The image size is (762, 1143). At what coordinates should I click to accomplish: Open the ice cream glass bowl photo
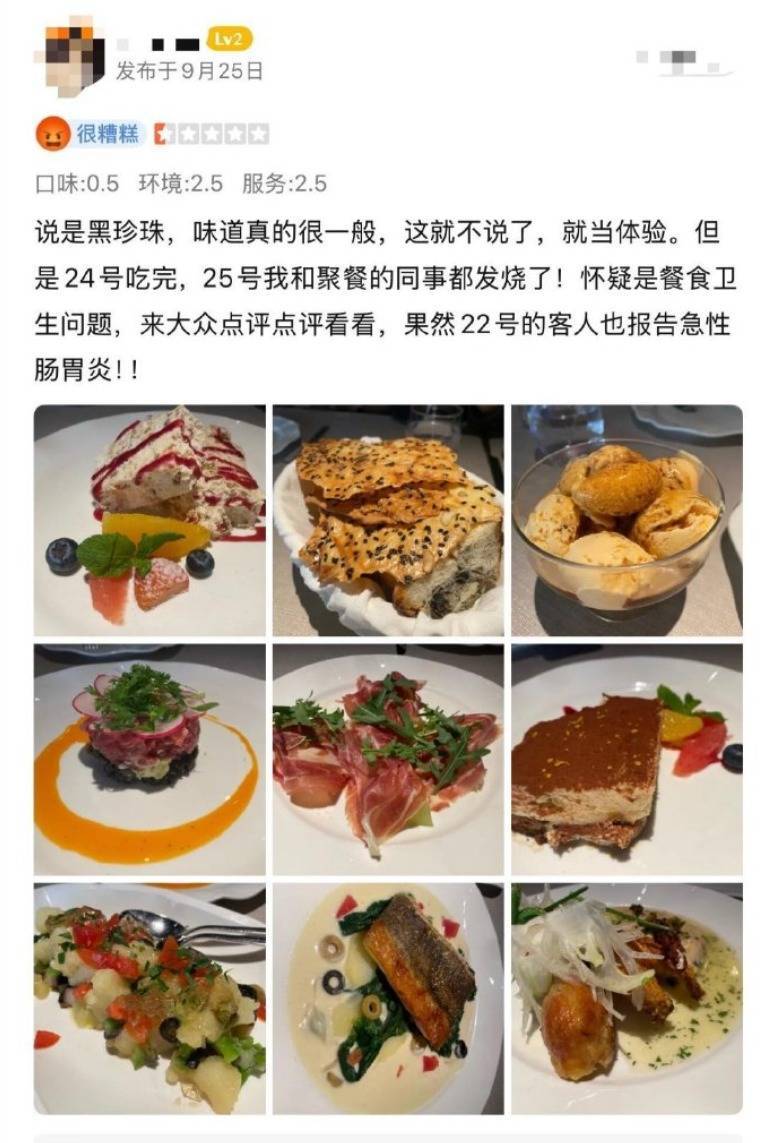tap(627, 520)
